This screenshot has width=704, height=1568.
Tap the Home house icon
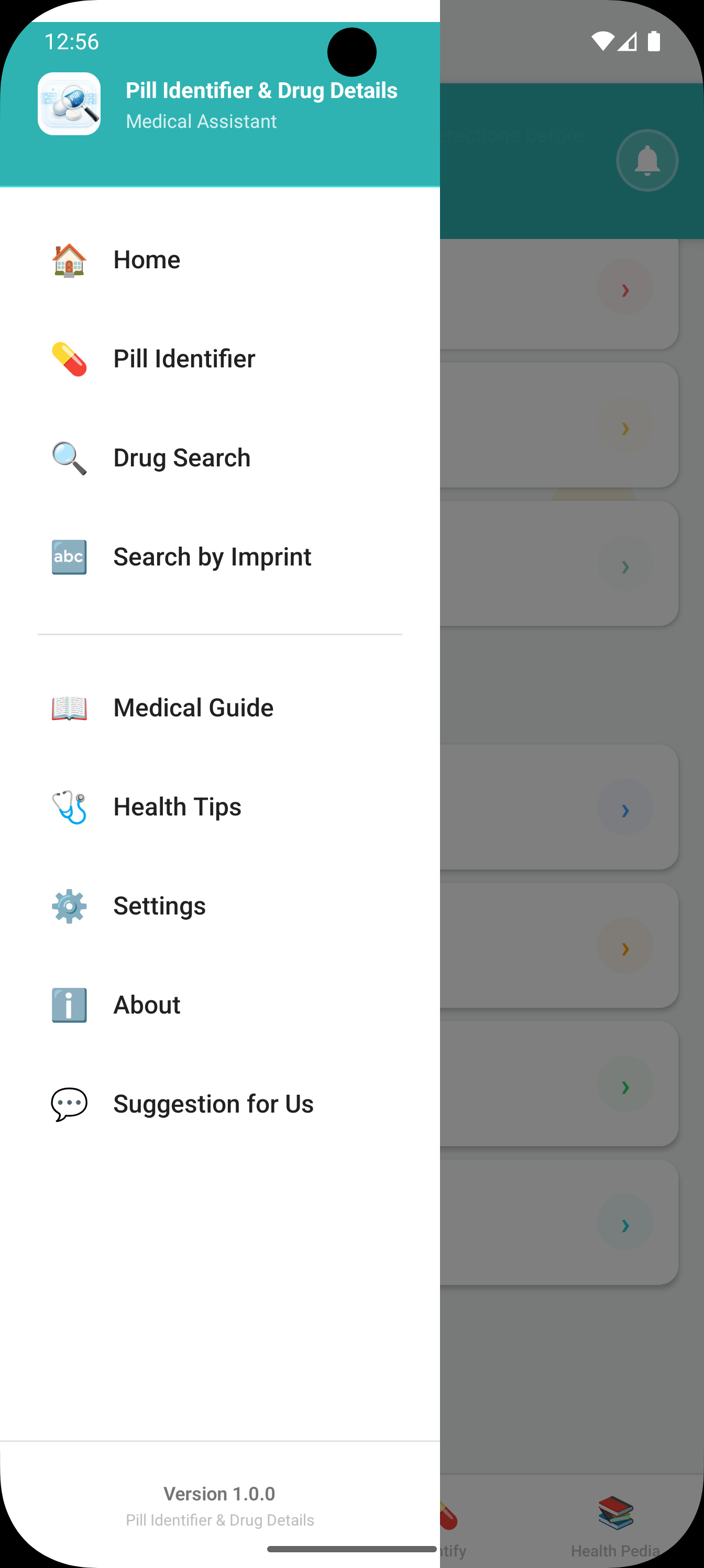(x=69, y=260)
